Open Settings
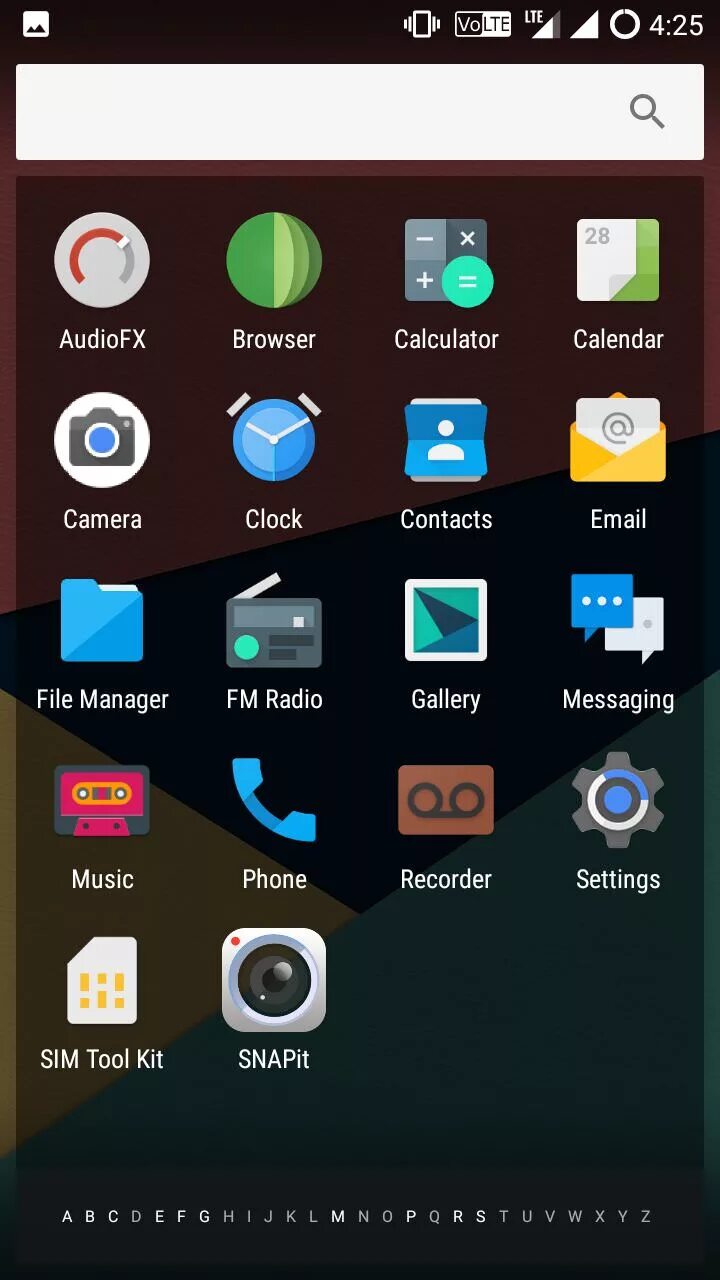The width and height of the screenshot is (720, 1280). click(x=618, y=801)
